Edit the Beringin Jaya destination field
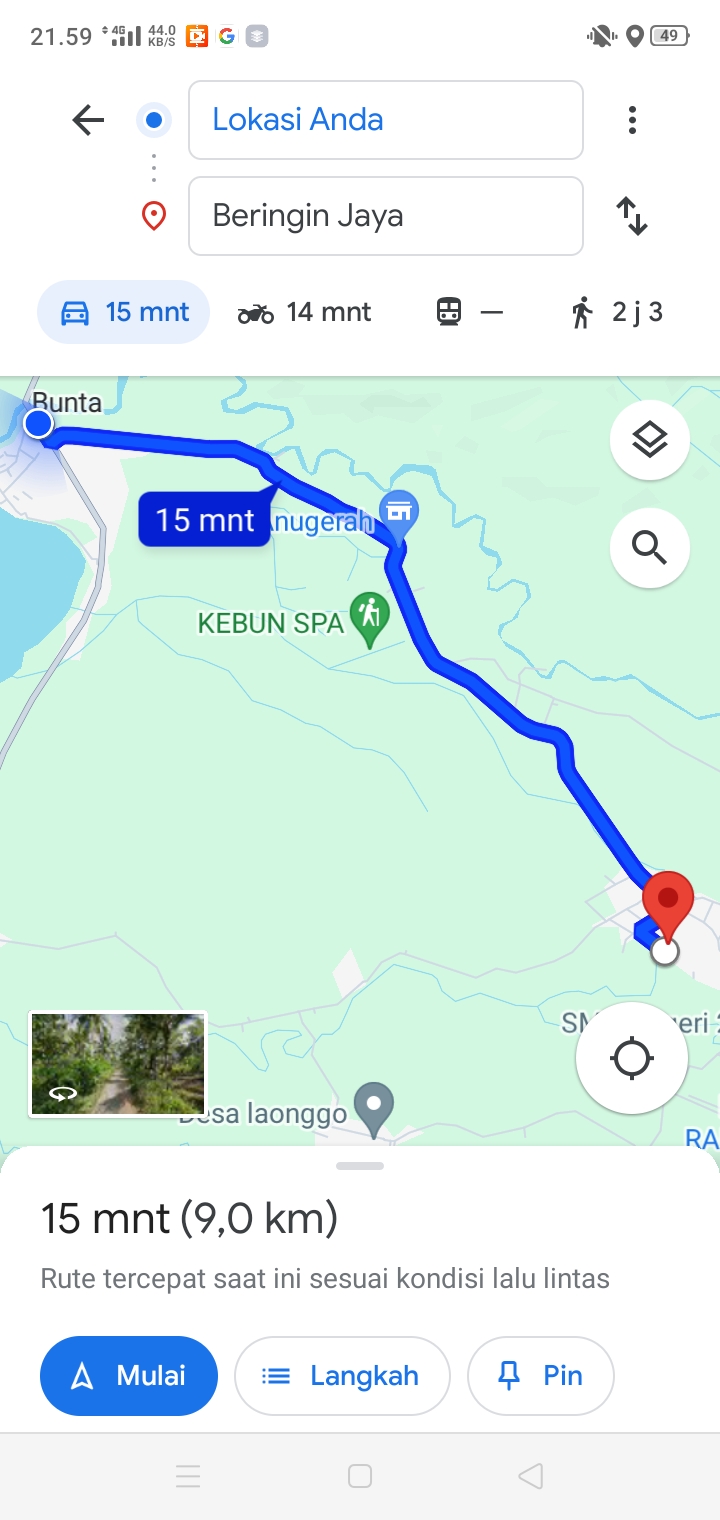Viewport: 720px width, 1520px height. [386, 216]
